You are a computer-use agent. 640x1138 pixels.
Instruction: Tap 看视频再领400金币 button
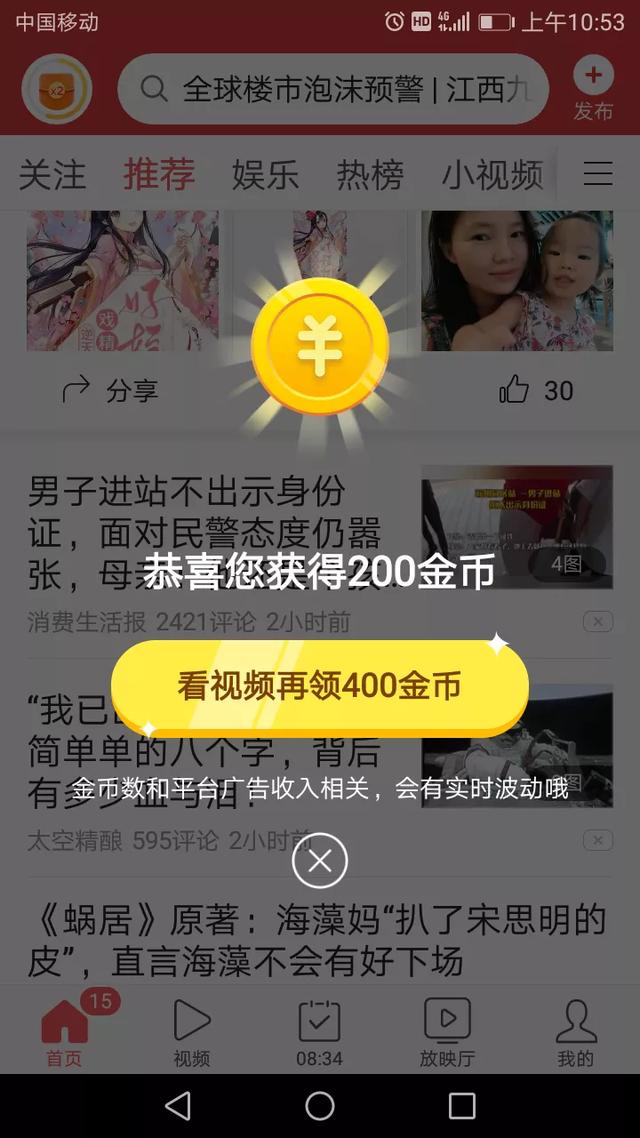tap(319, 685)
